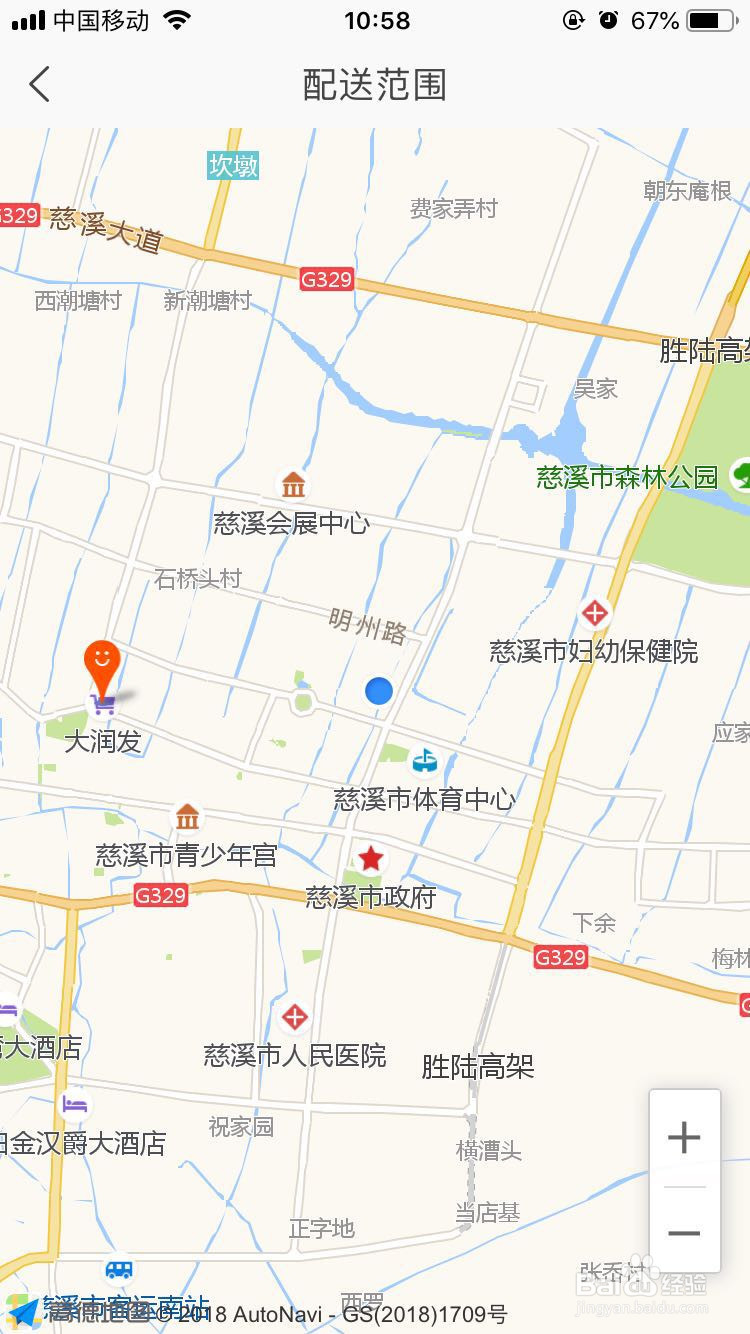Image resolution: width=750 pixels, height=1334 pixels.
Task: Click the hotel bed icon near 铂金汉爵大酒店
Action: 73,1105
